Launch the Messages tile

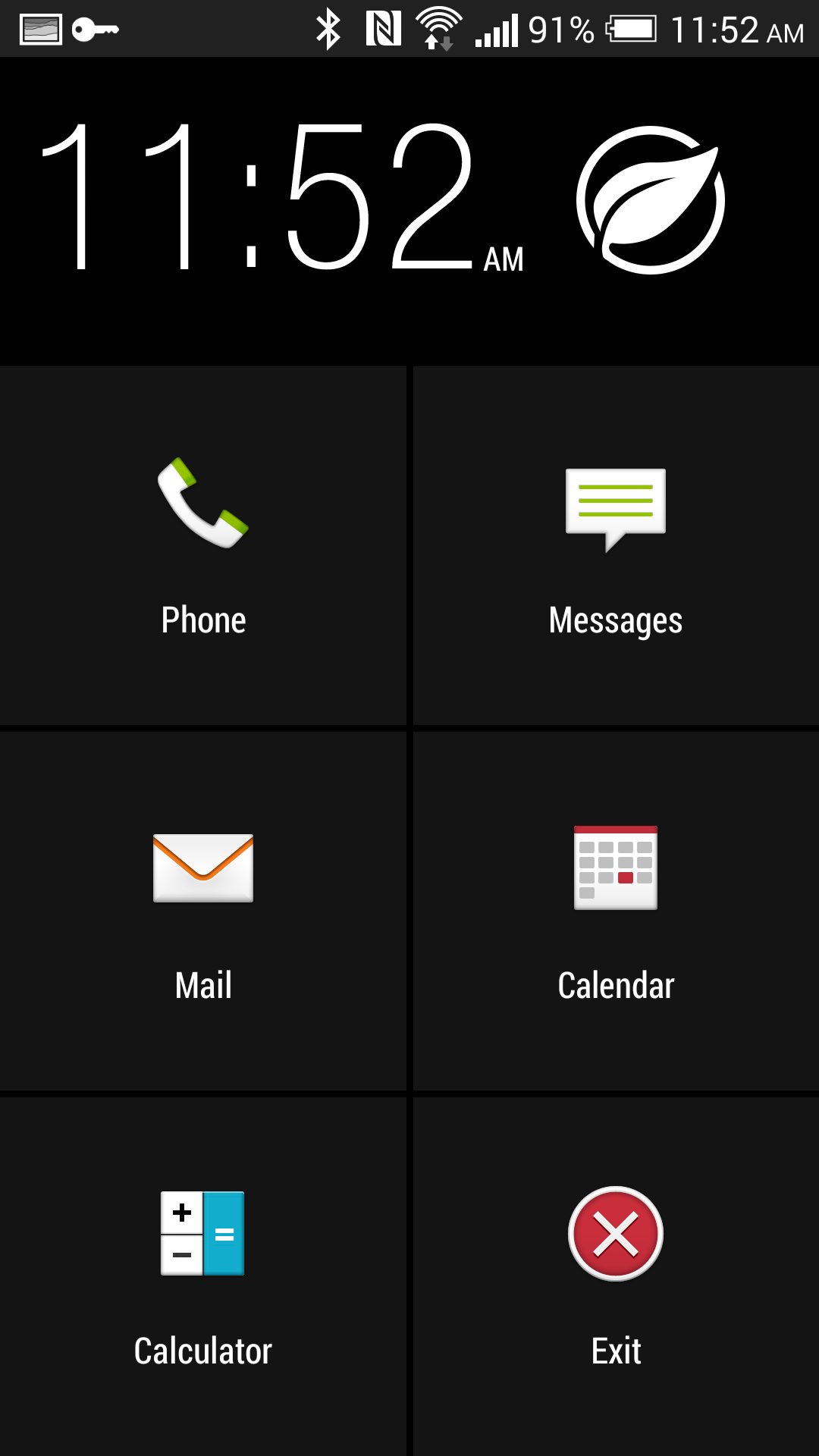tap(616, 546)
